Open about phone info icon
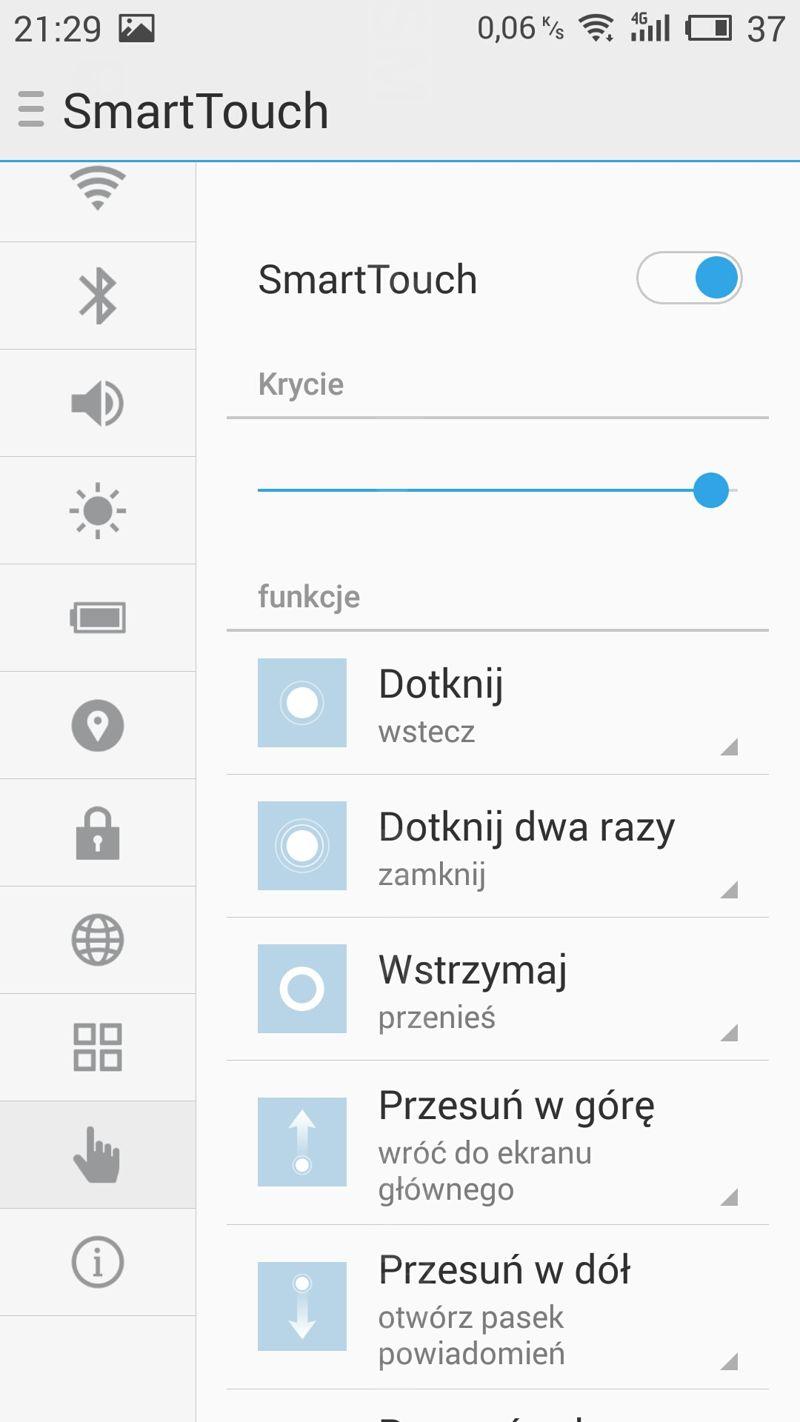 tap(97, 1262)
